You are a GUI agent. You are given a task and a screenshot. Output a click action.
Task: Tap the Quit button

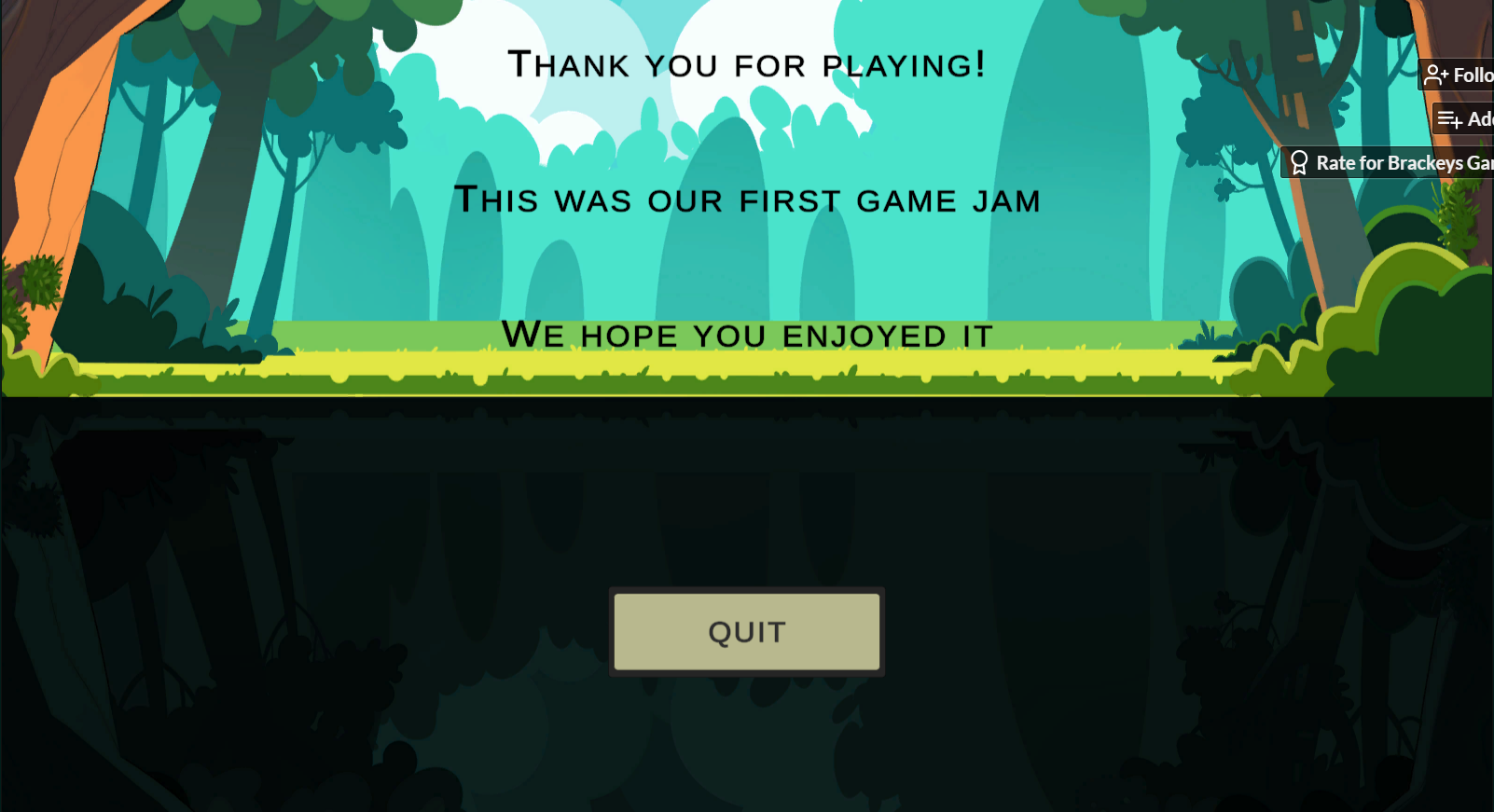[x=746, y=632]
